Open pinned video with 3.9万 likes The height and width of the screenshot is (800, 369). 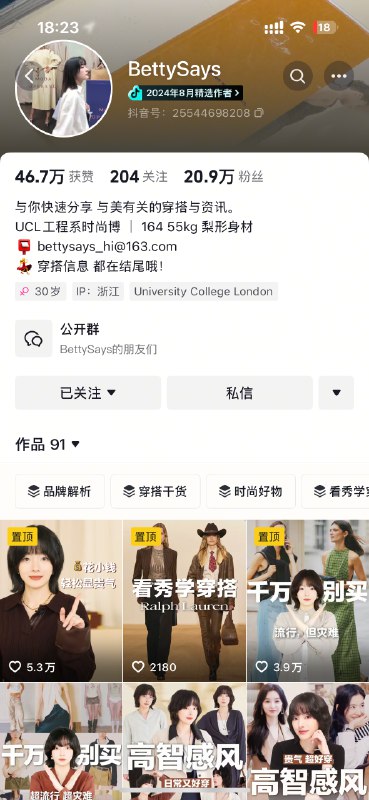click(308, 601)
